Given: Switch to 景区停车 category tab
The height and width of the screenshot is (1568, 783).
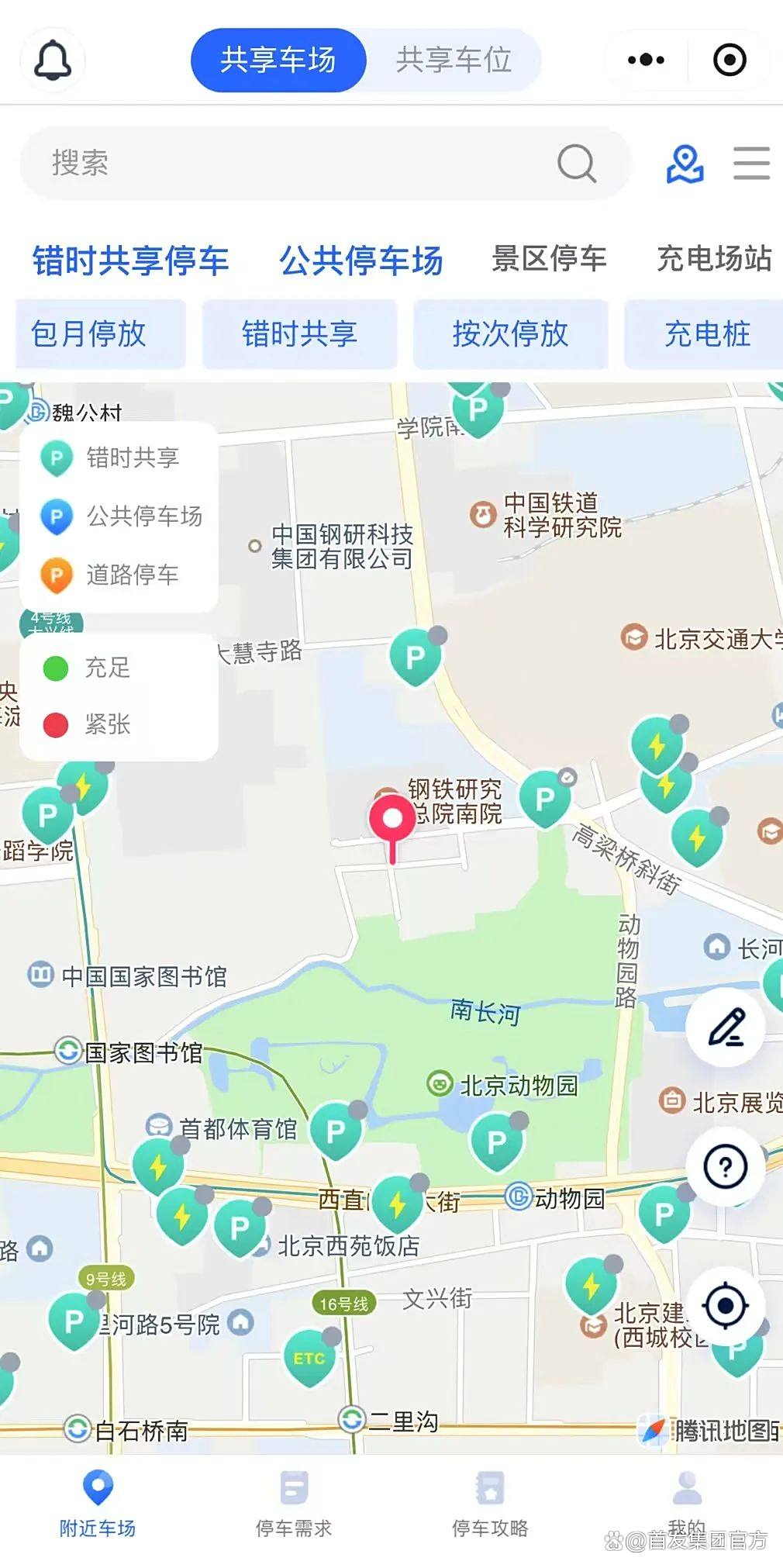Looking at the screenshot, I should (549, 259).
